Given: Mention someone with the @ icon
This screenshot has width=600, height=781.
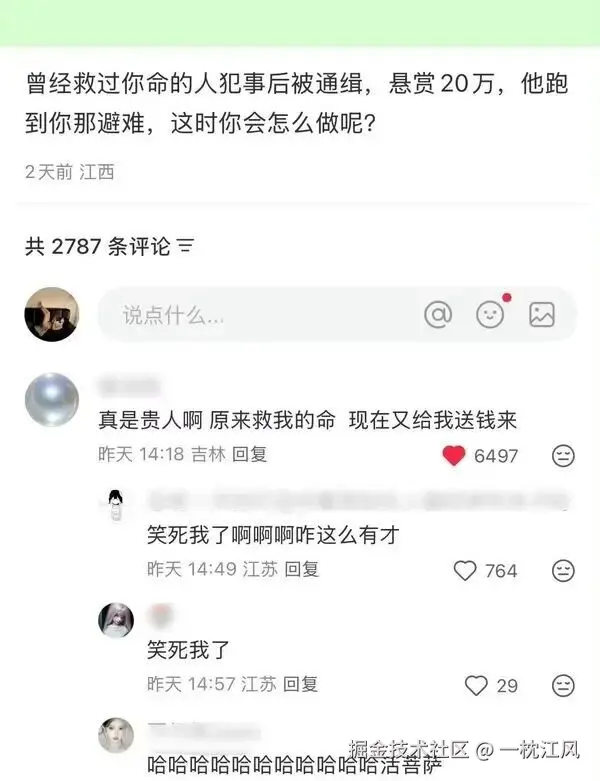Looking at the screenshot, I should [438, 315].
